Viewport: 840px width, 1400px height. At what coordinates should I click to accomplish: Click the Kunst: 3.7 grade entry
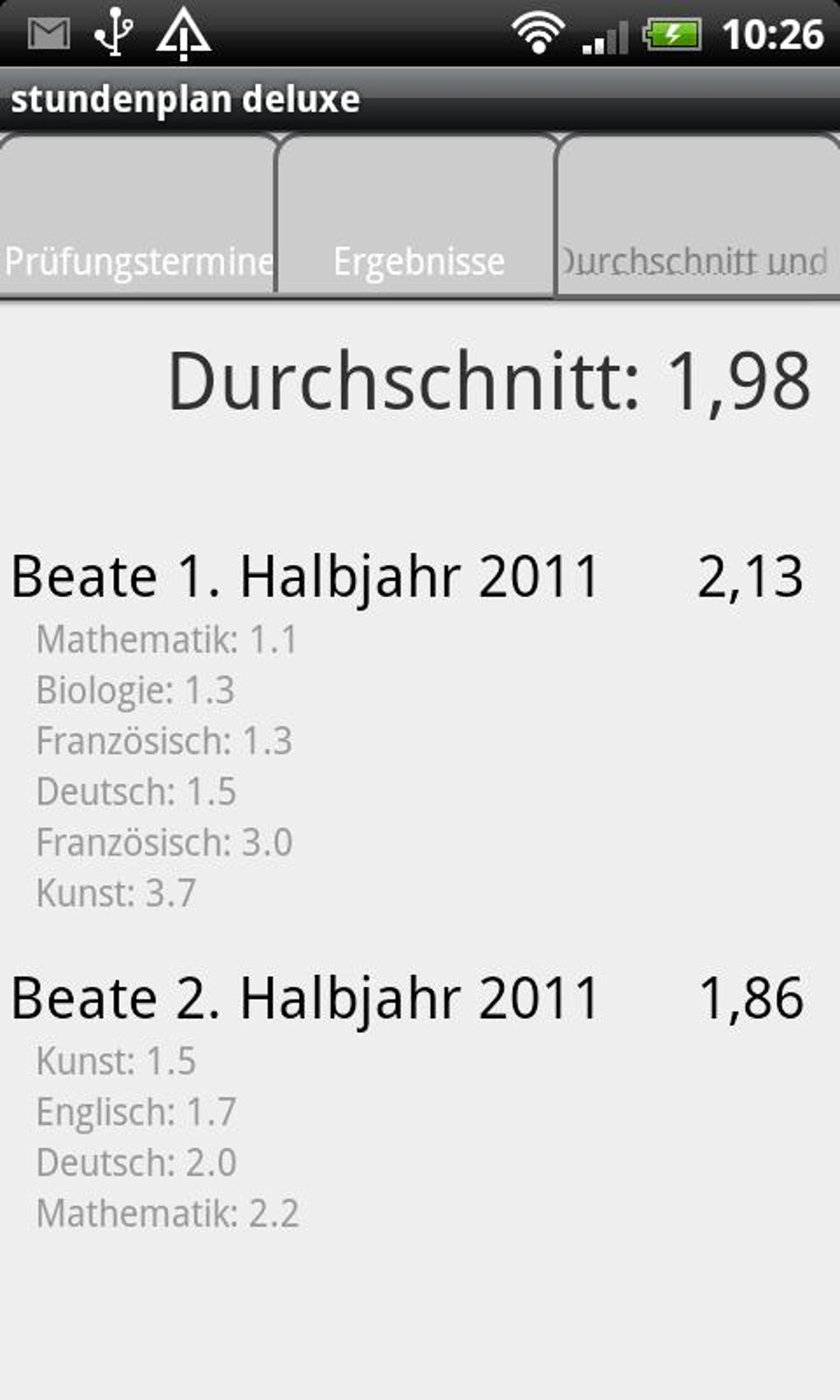pyautogui.click(x=115, y=892)
